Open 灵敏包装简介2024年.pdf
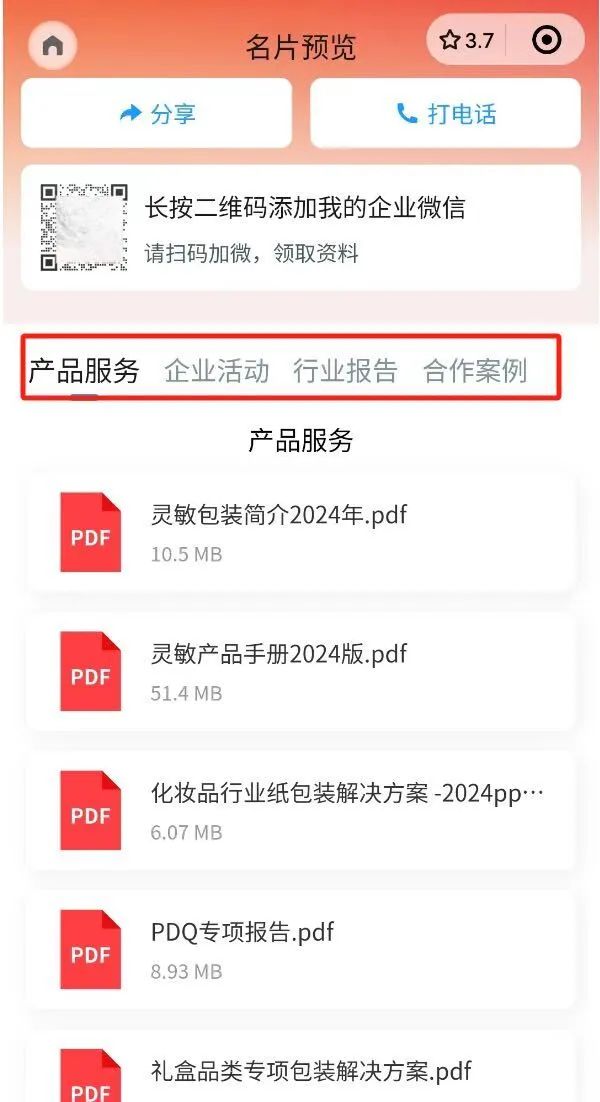 [x=300, y=532]
